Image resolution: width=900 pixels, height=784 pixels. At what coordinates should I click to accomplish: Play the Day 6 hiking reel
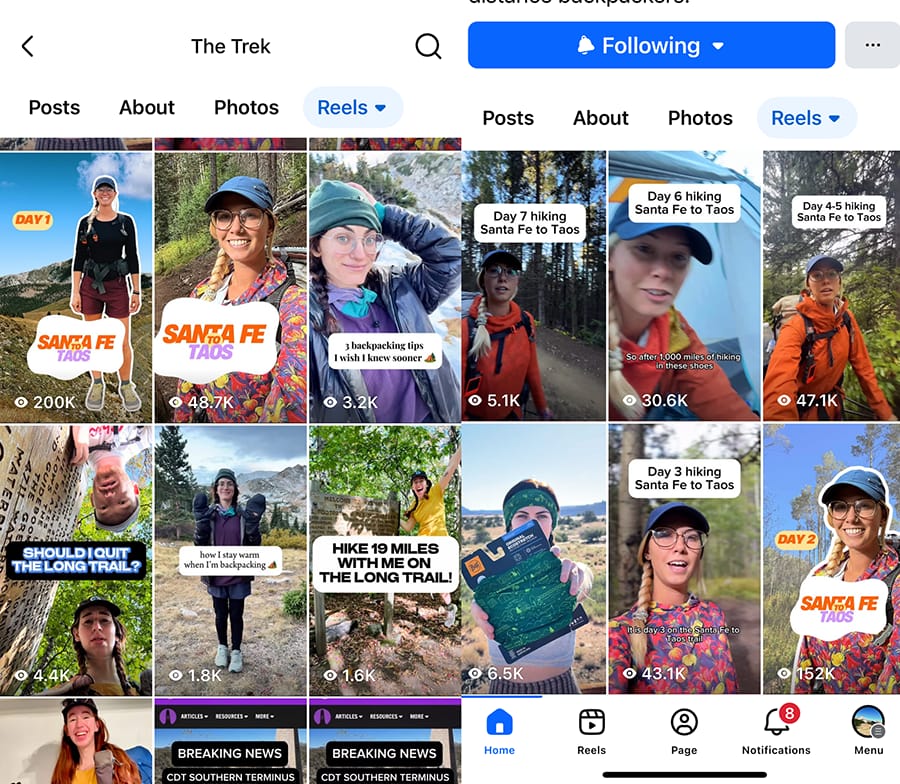[x=684, y=287]
